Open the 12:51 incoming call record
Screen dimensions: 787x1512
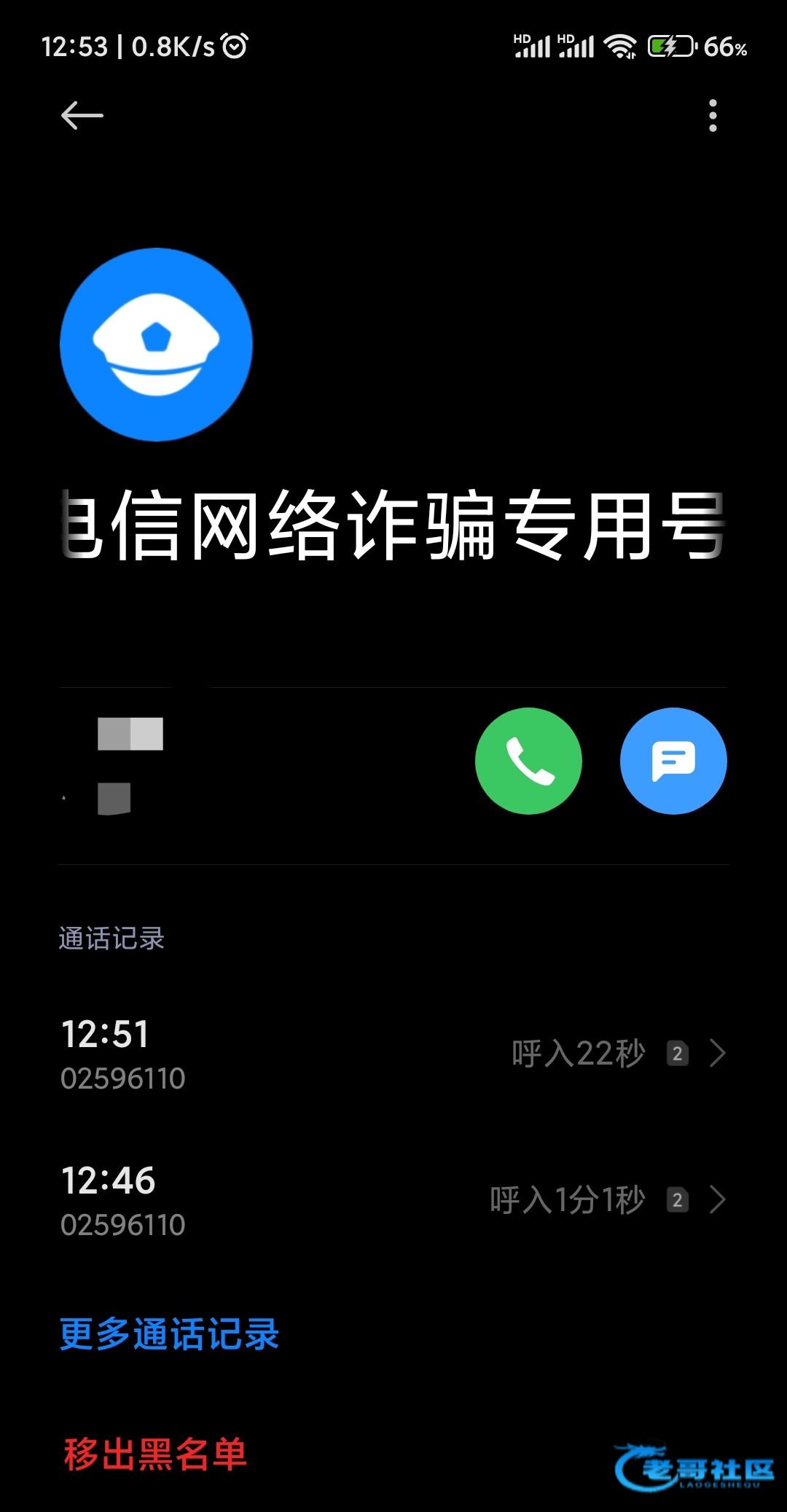click(393, 1054)
